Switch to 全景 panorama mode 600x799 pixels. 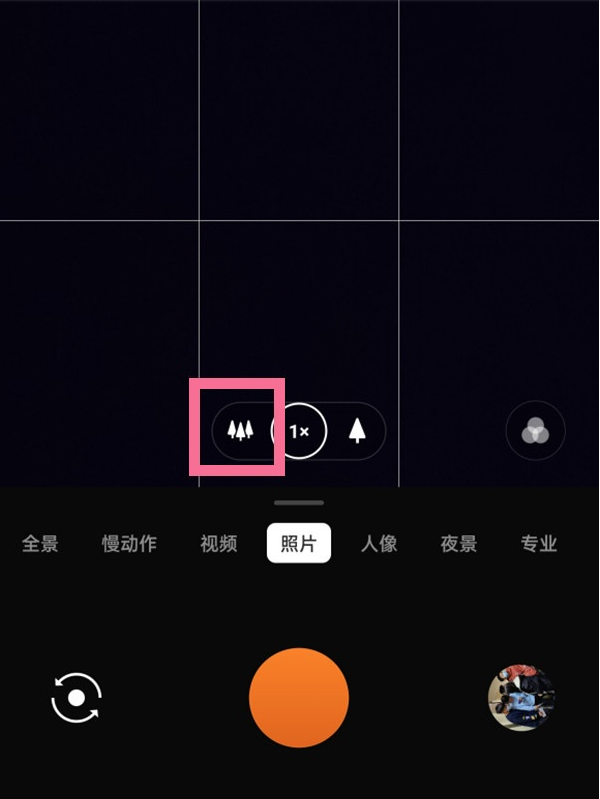click(x=40, y=544)
